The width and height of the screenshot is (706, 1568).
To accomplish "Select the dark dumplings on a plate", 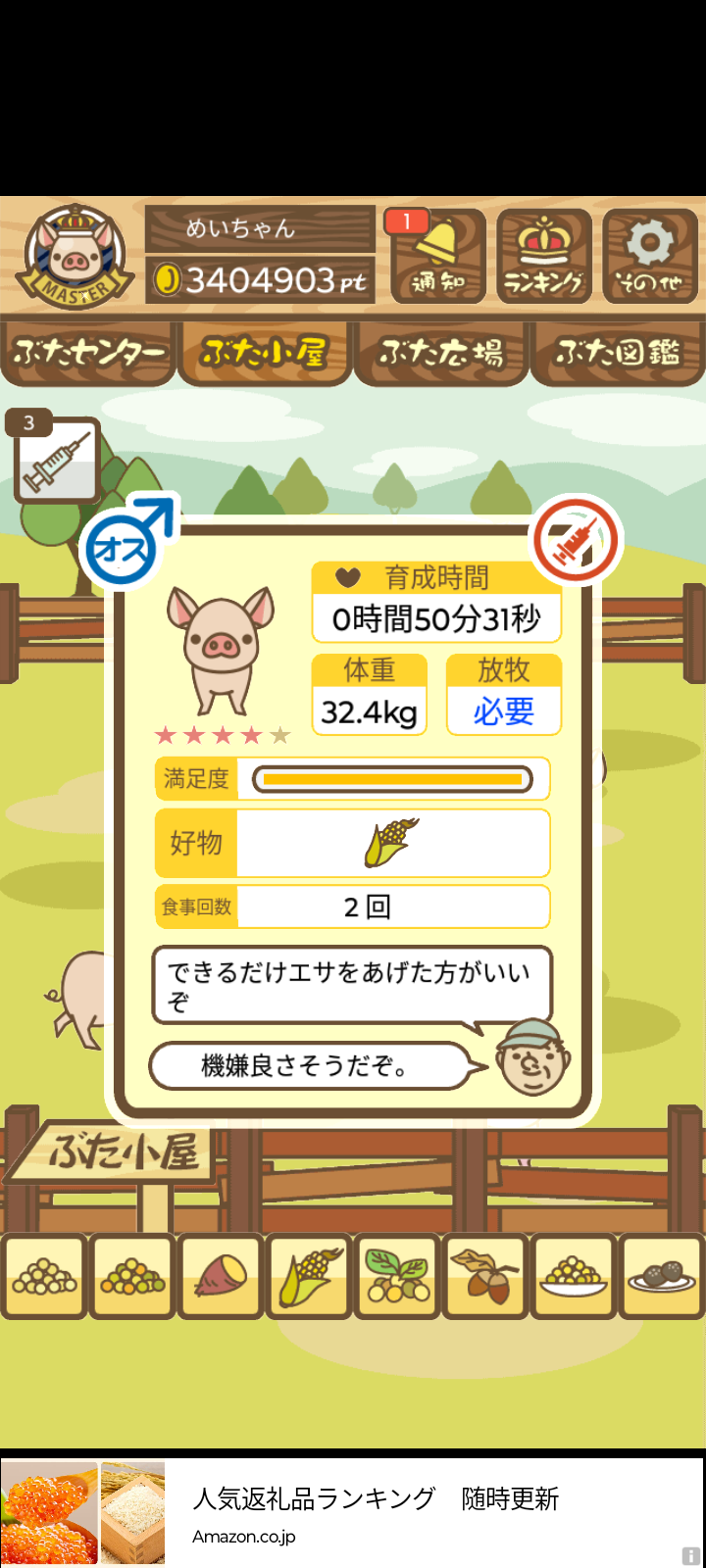I will pyautogui.click(x=662, y=1276).
